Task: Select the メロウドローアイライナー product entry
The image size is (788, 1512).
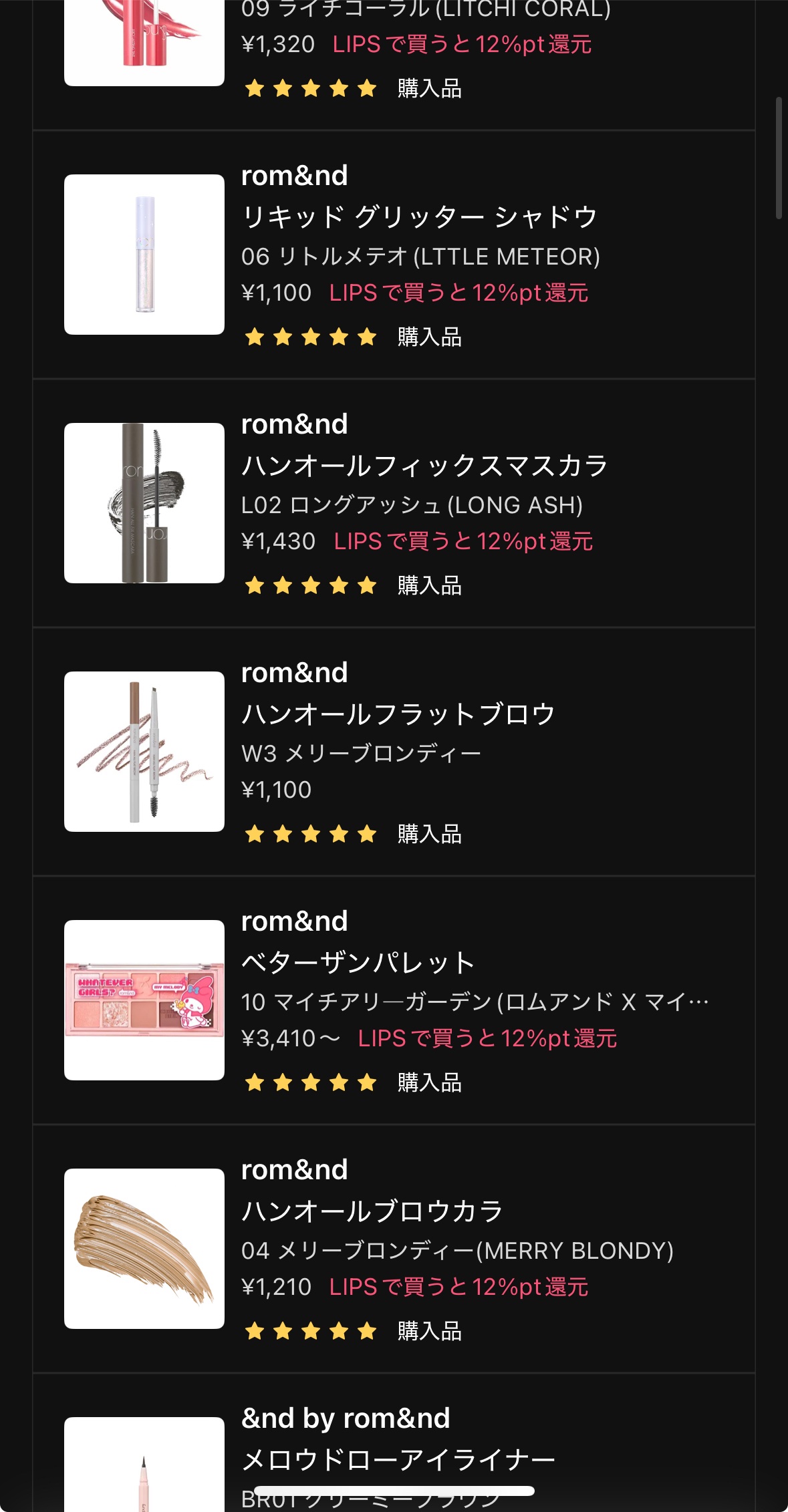Action: 394,1457
